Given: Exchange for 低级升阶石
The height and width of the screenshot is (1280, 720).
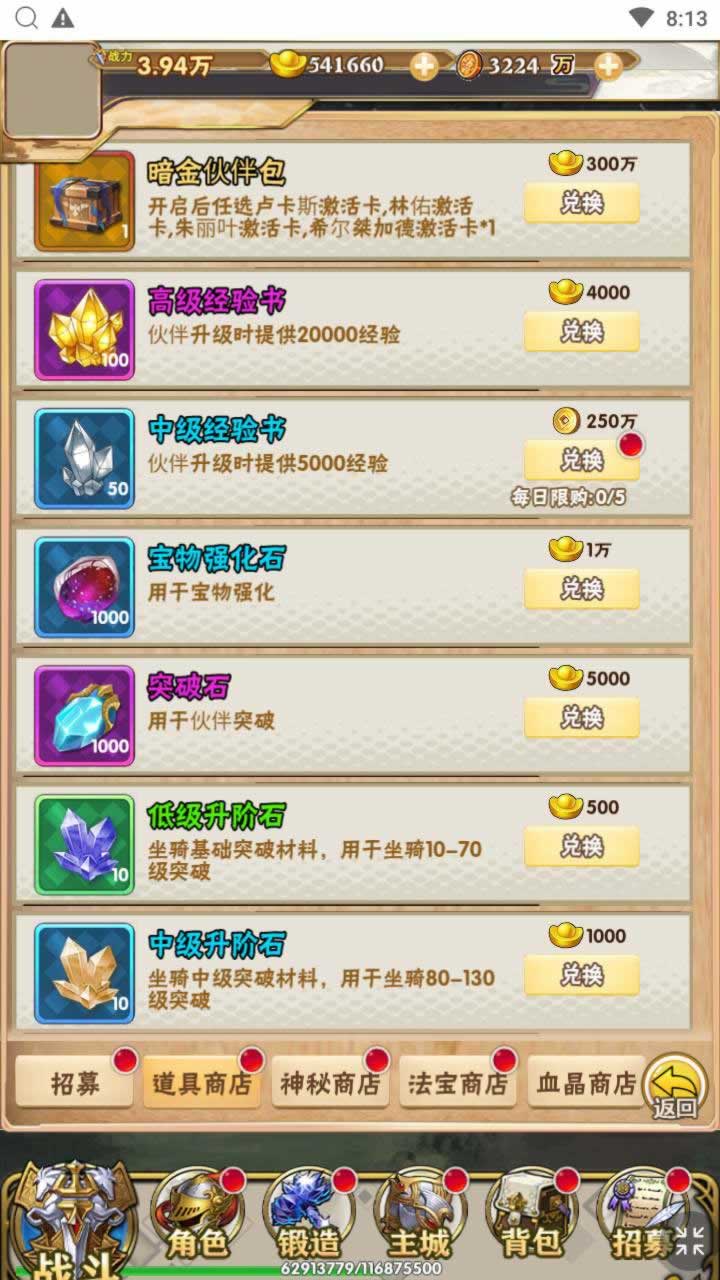Looking at the screenshot, I should click(x=581, y=847).
